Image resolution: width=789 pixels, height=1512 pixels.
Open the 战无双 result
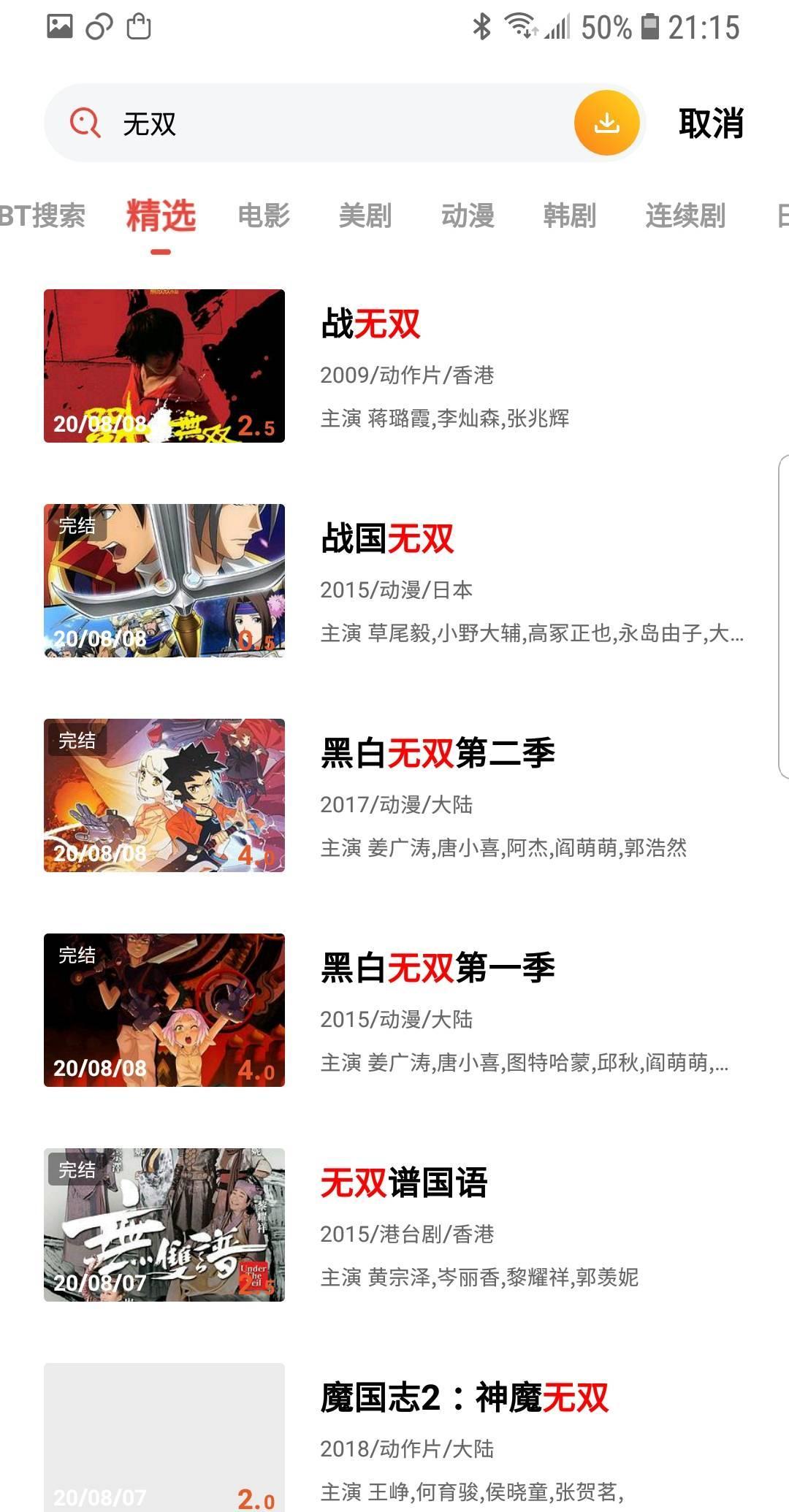pyautogui.click(x=394, y=366)
